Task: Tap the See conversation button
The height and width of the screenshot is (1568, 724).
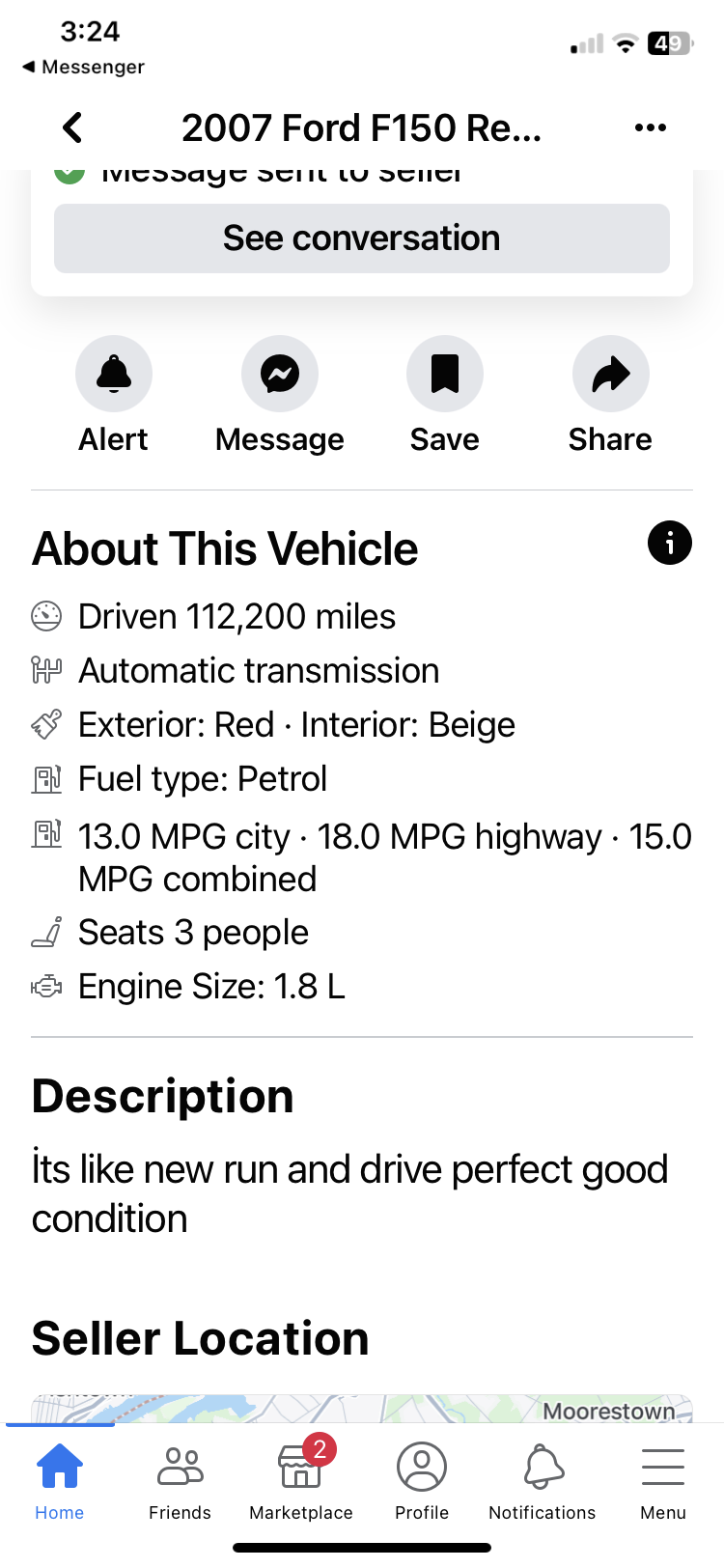Action: coord(362,238)
